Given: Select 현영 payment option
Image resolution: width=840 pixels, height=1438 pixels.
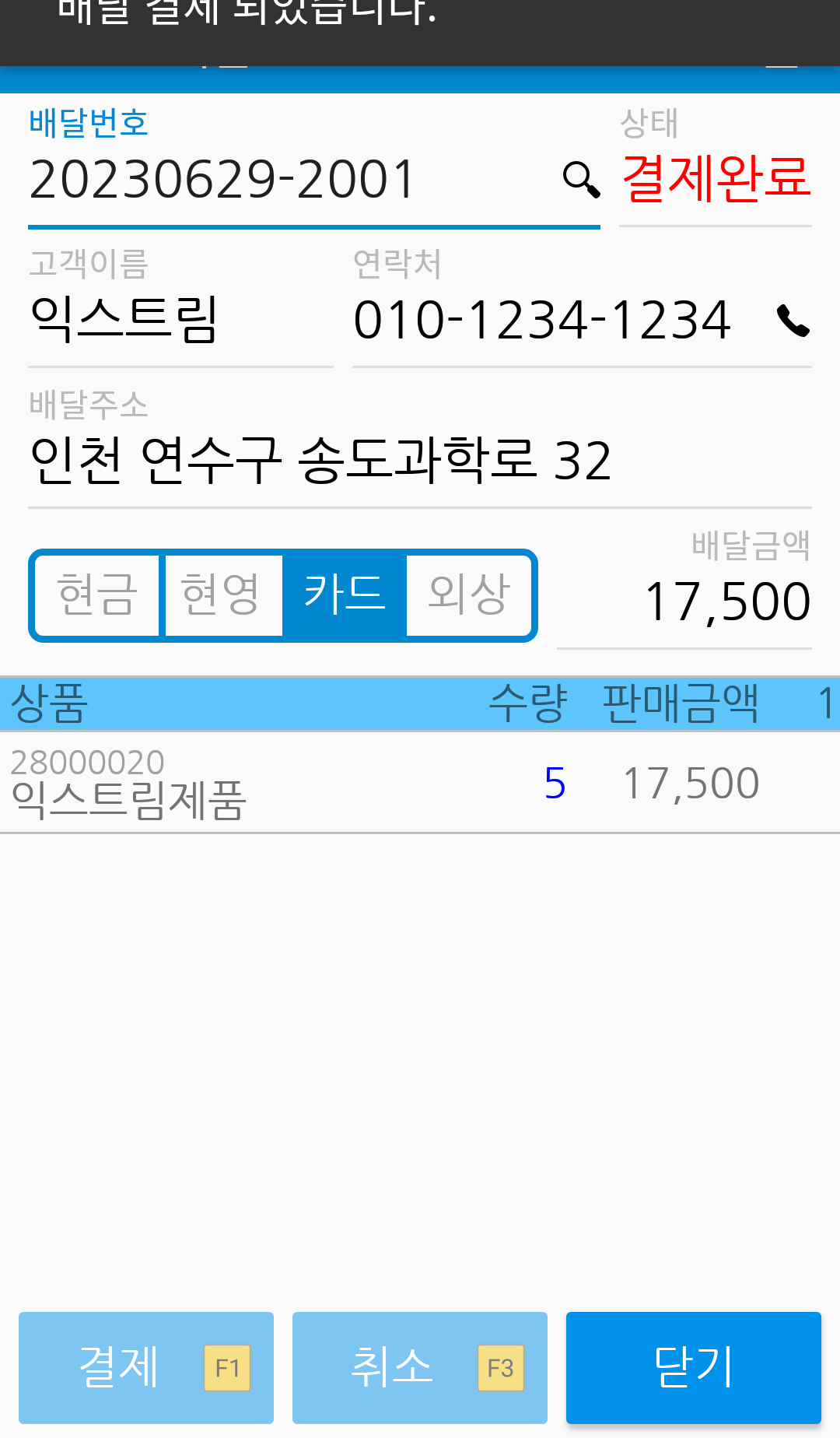Looking at the screenshot, I should 223,595.
